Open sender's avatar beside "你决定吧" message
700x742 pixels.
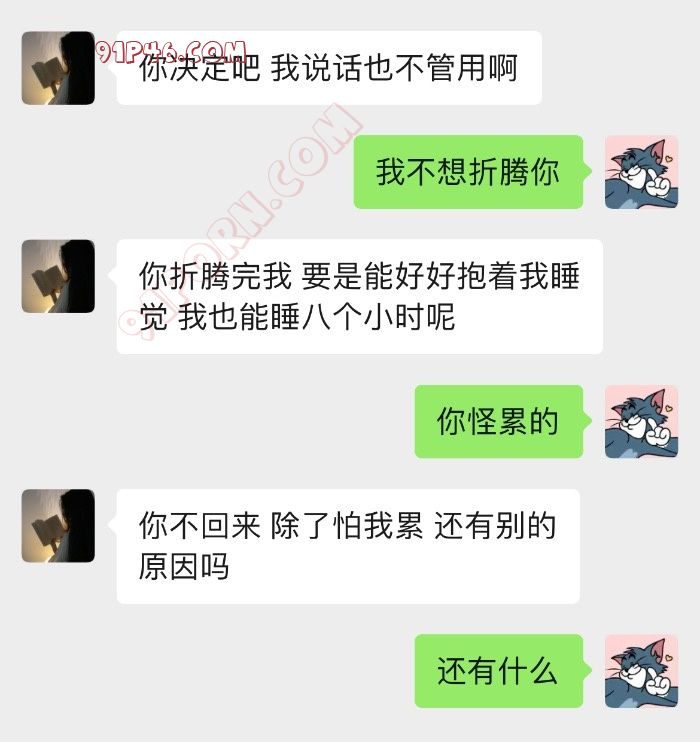(58, 68)
